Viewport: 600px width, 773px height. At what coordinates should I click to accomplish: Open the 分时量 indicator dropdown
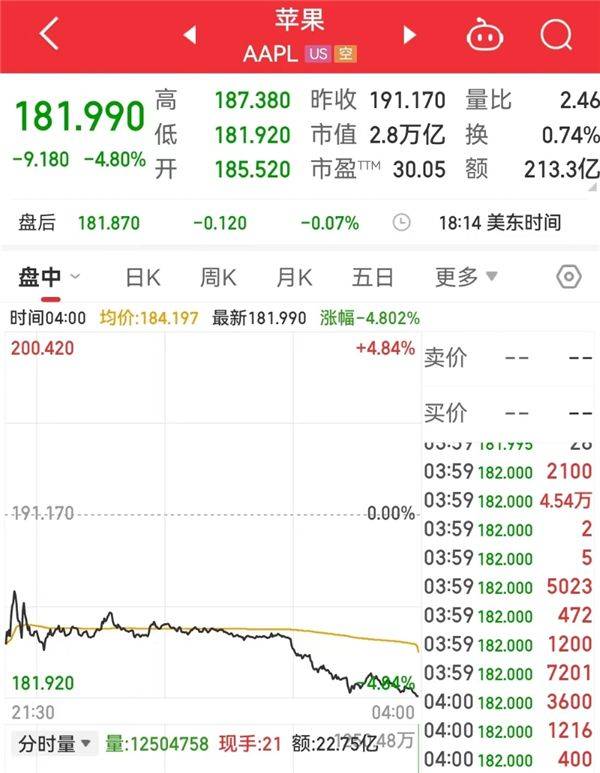[x=57, y=743]
